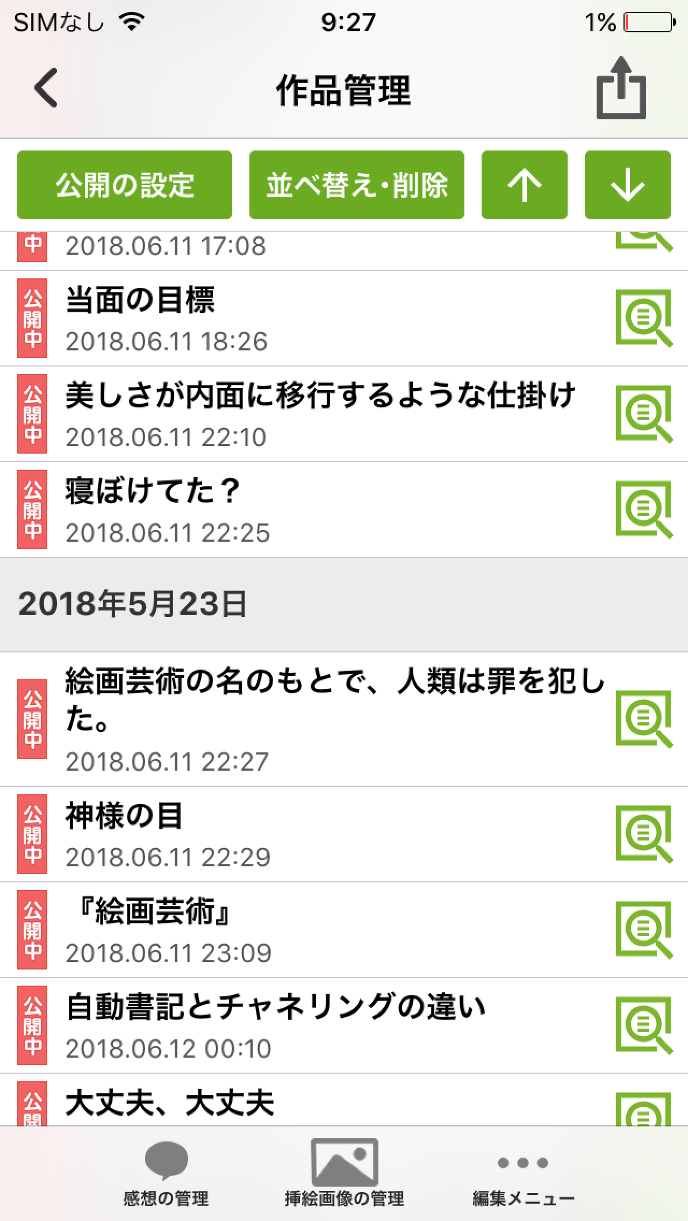Open the share icon in header
The width and height of the screenshot is (688, 1221).
coord(621,92)
